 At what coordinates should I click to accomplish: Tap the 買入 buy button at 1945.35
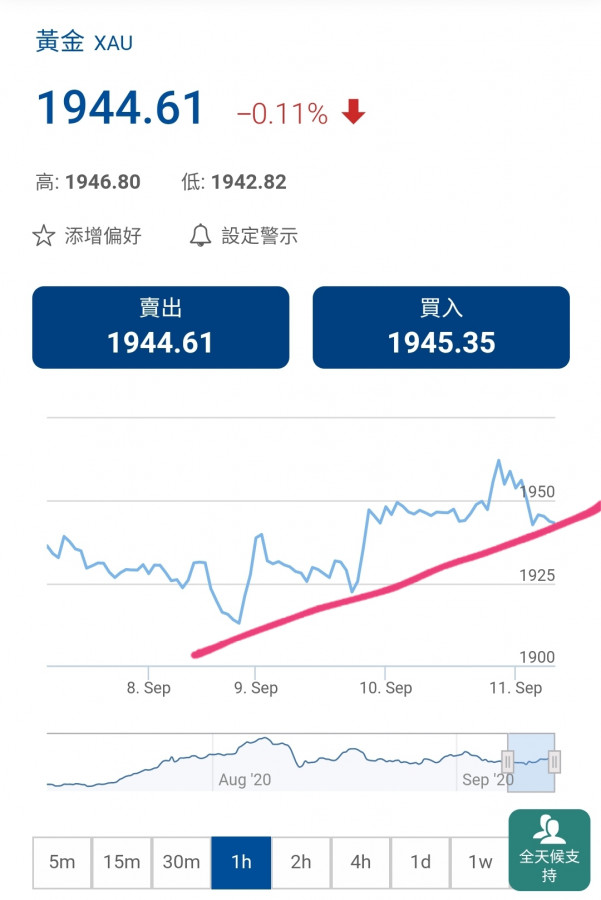[x=441, y=327]
